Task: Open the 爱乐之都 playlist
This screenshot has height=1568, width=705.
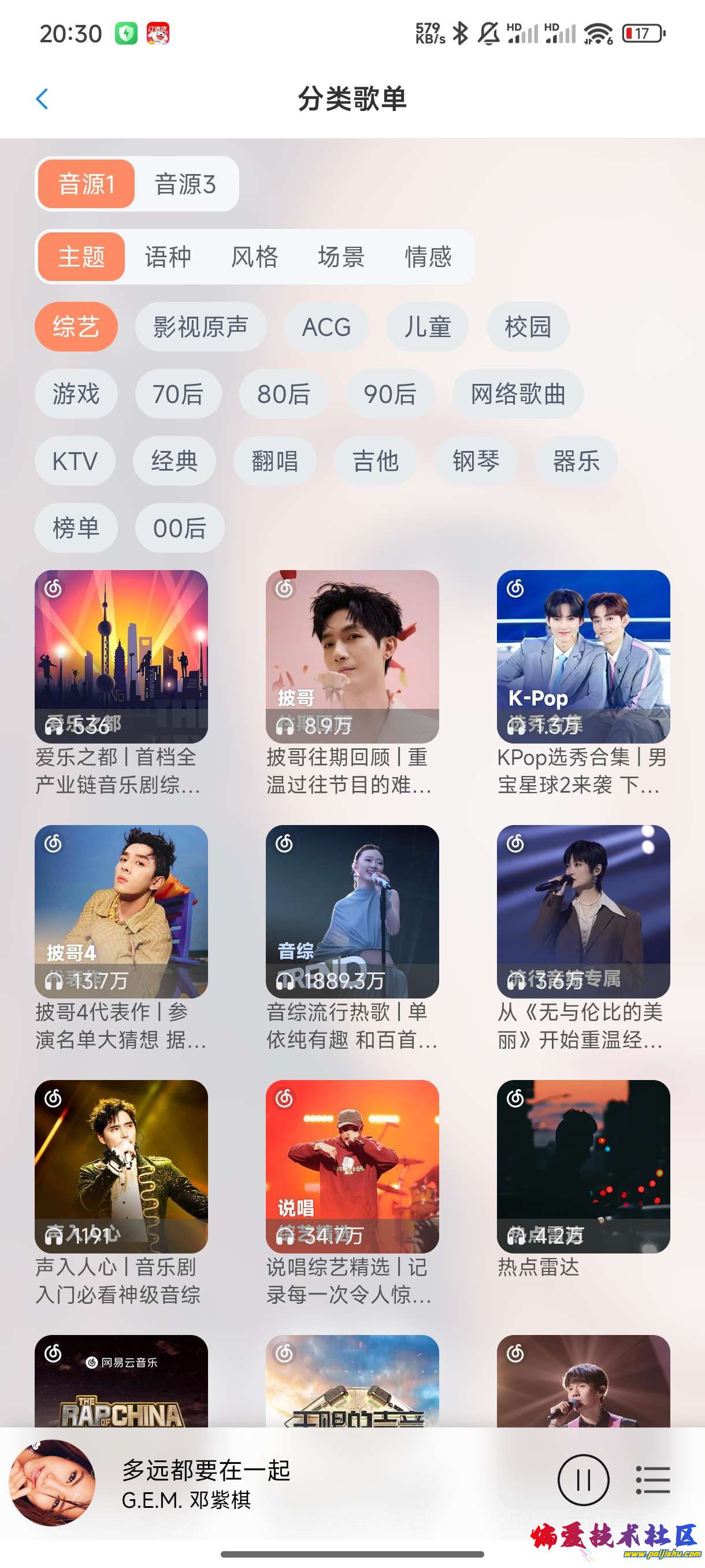Action: [121, 656]
